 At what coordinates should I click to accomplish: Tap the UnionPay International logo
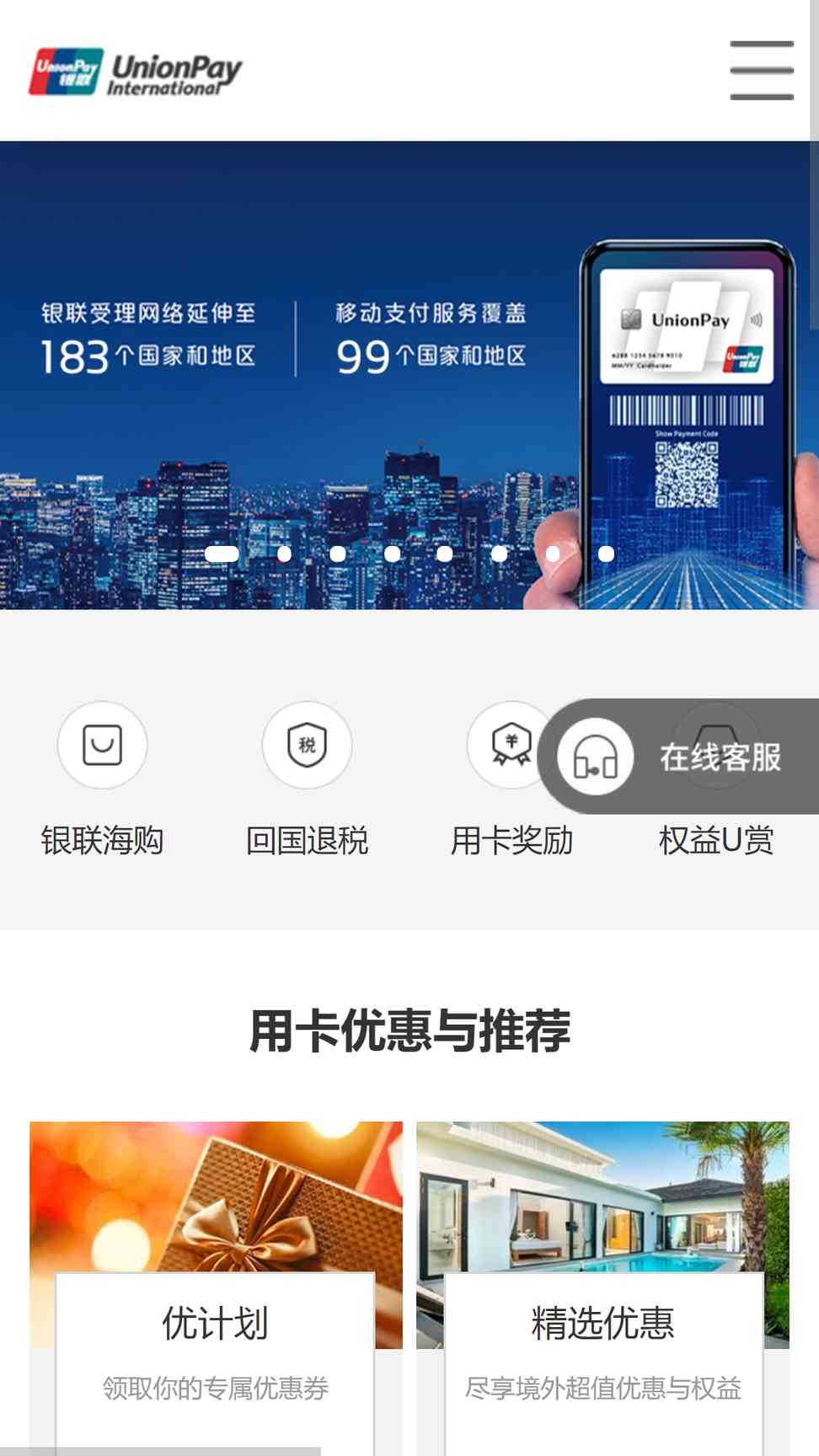tap(136, 72)
